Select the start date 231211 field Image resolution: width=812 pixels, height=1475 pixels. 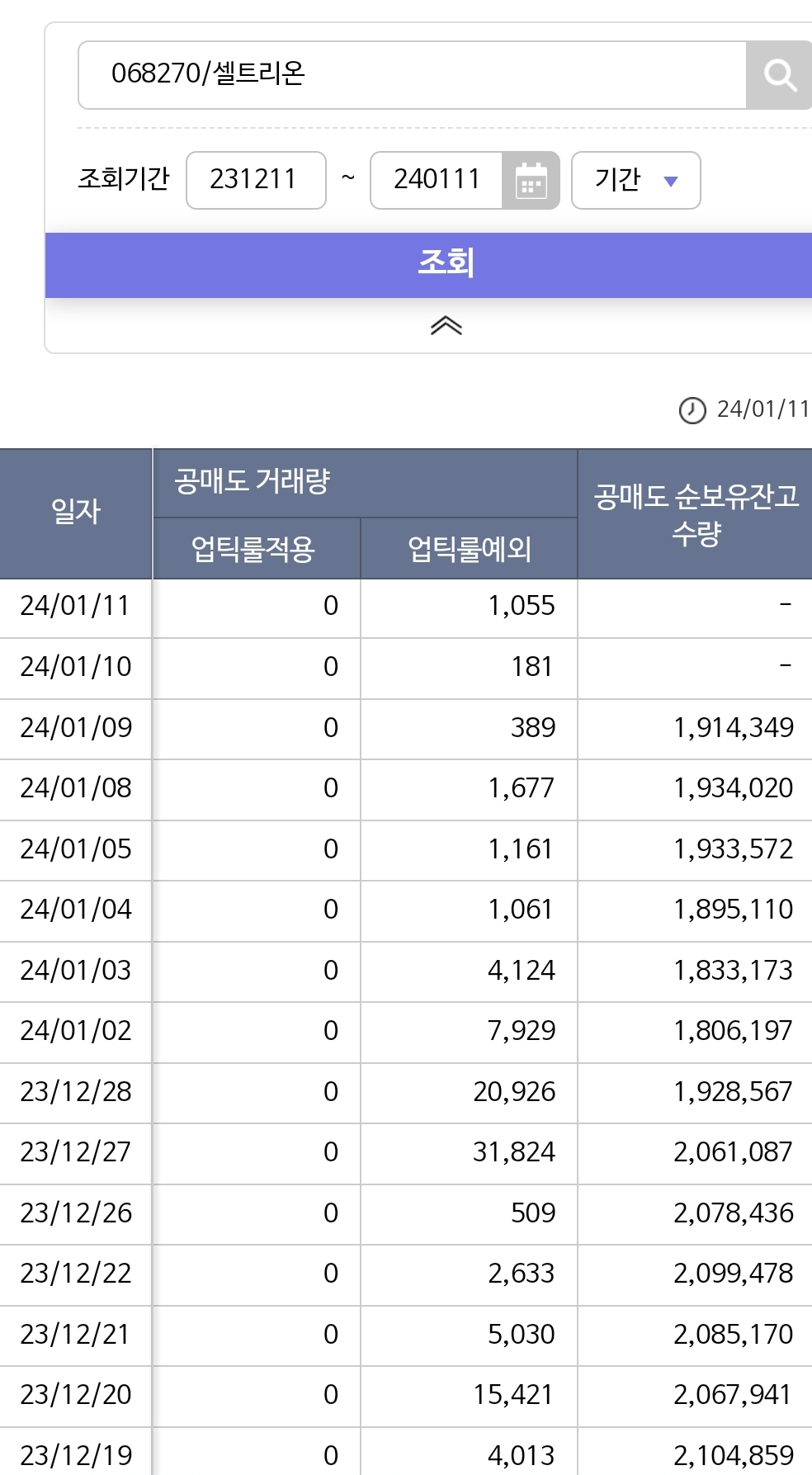pos(255,180)
